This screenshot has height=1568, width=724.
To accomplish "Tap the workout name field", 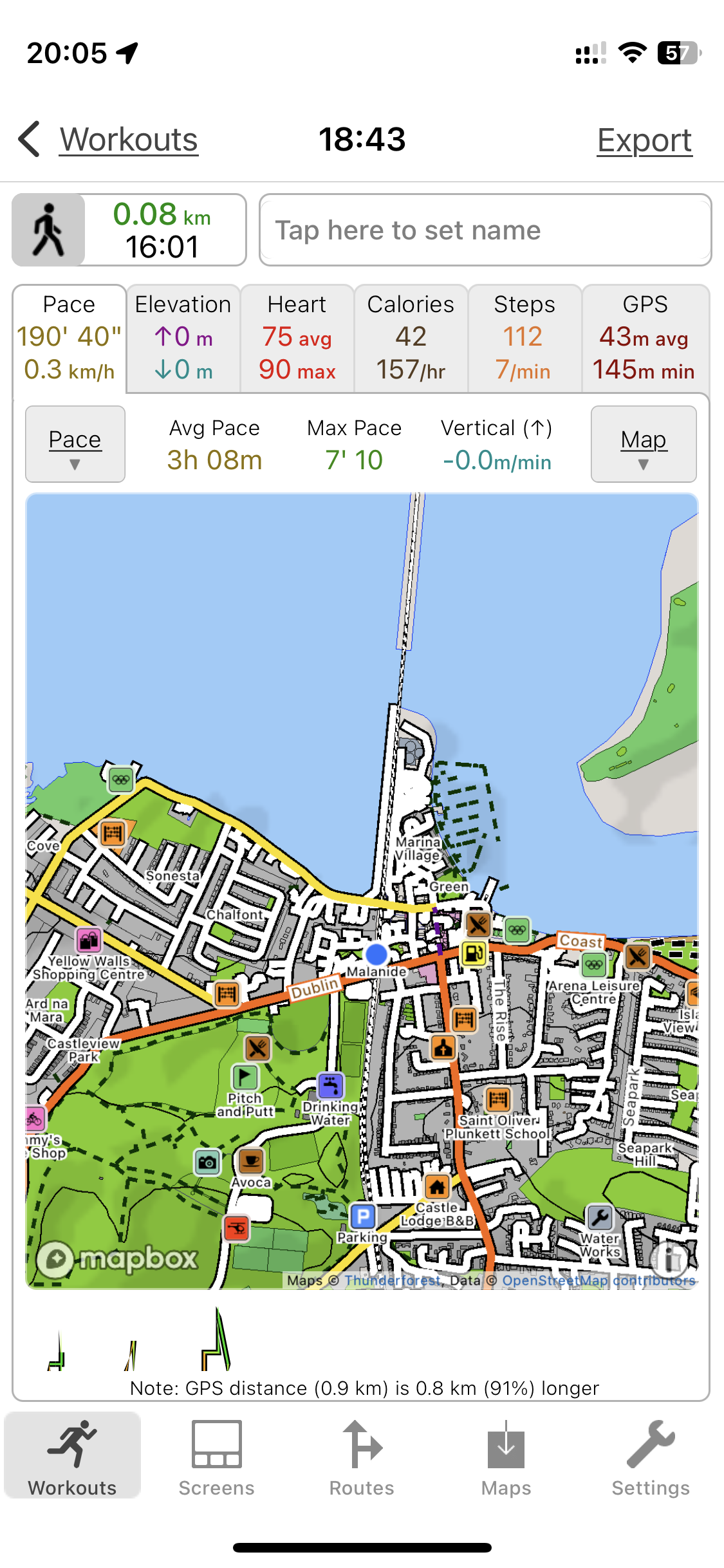I will click(x=485, y=230).
